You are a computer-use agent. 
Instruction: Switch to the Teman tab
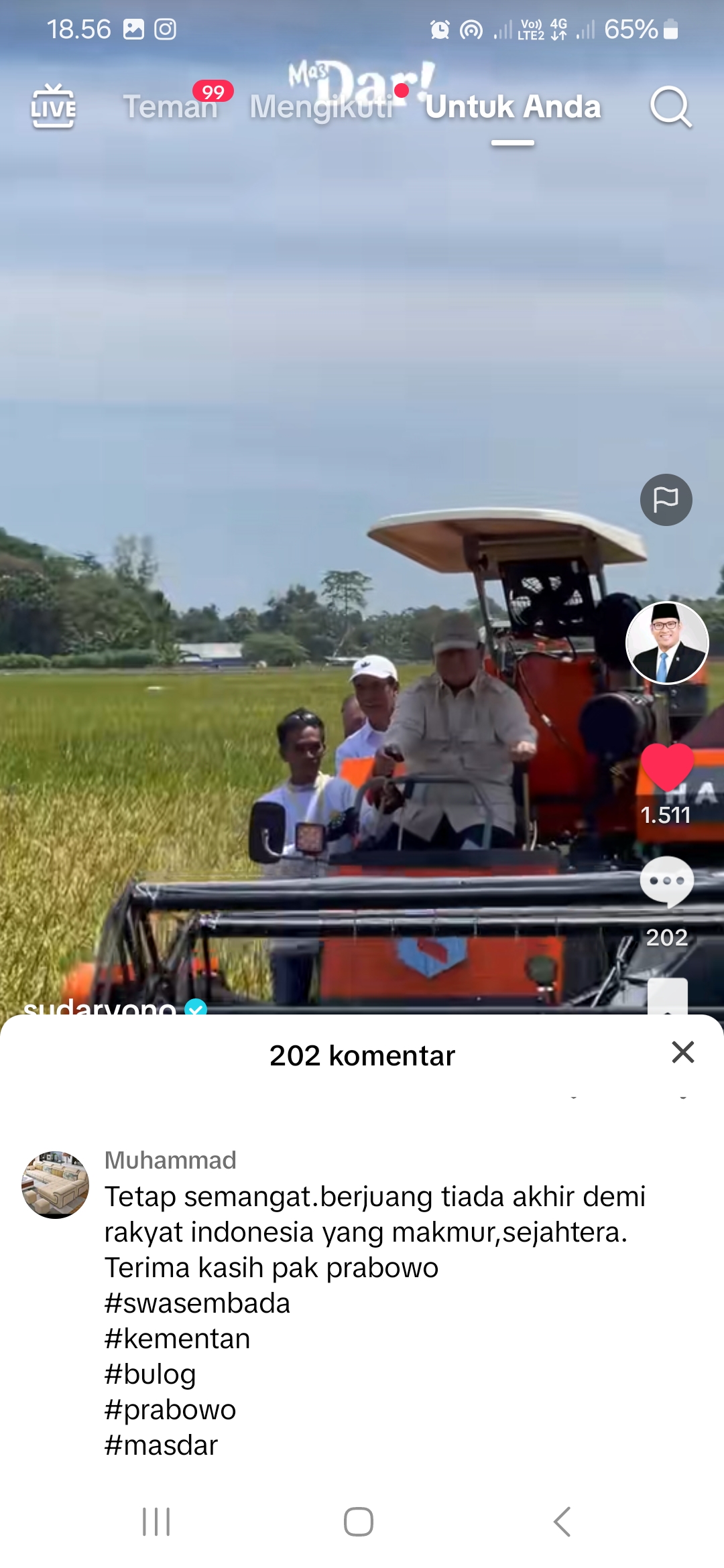(x=171, y=107)
